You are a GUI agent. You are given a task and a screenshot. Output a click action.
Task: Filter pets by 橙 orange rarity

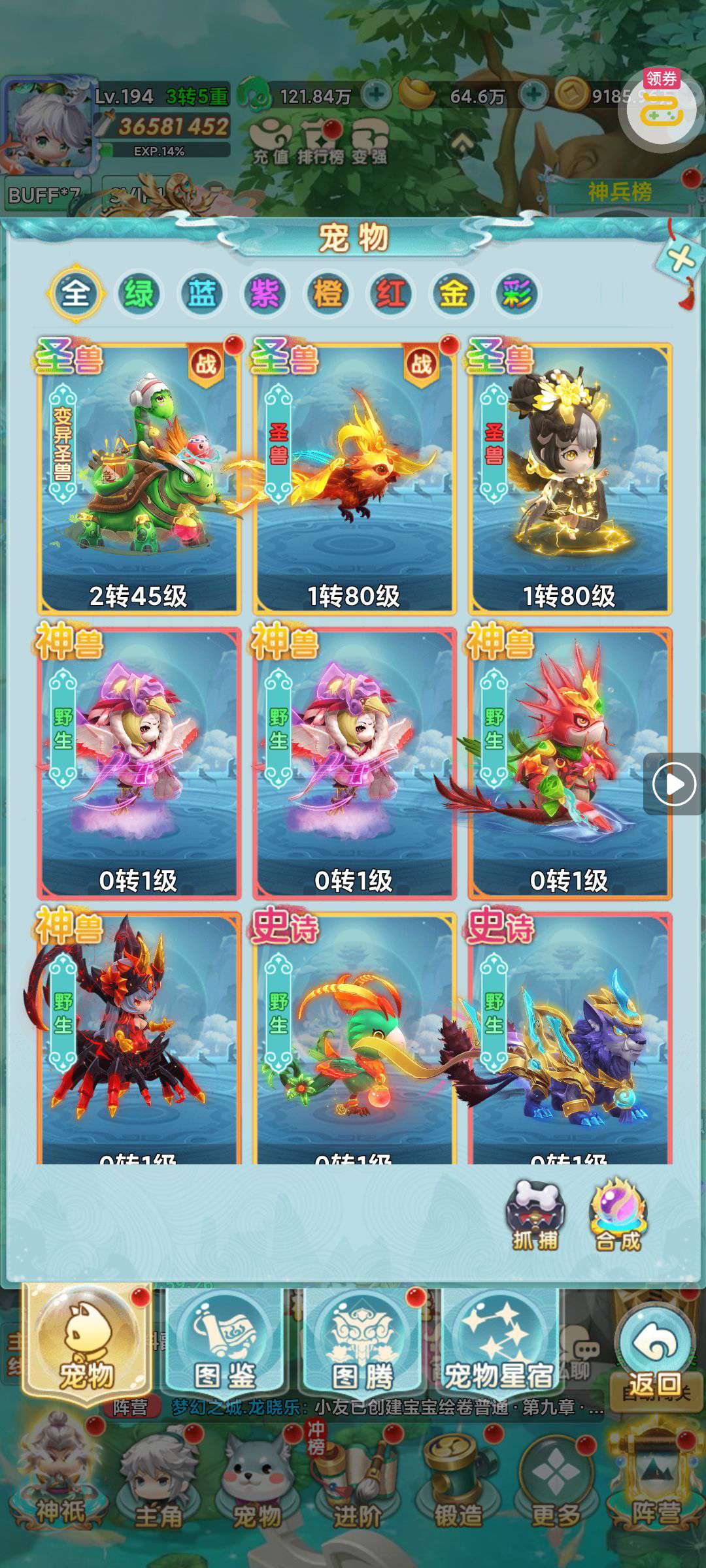(x=328, y=293)
